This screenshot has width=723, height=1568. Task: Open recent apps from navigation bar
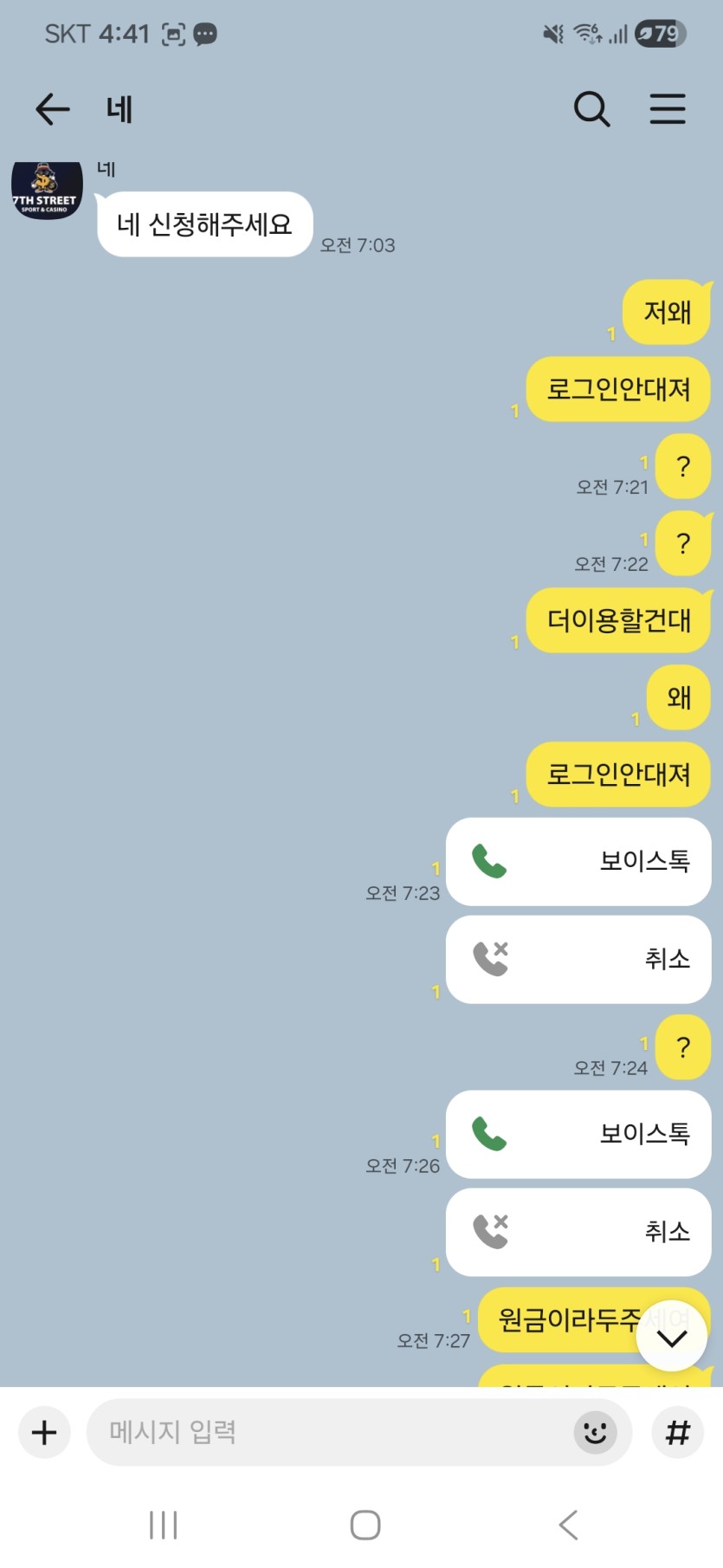163,1525
